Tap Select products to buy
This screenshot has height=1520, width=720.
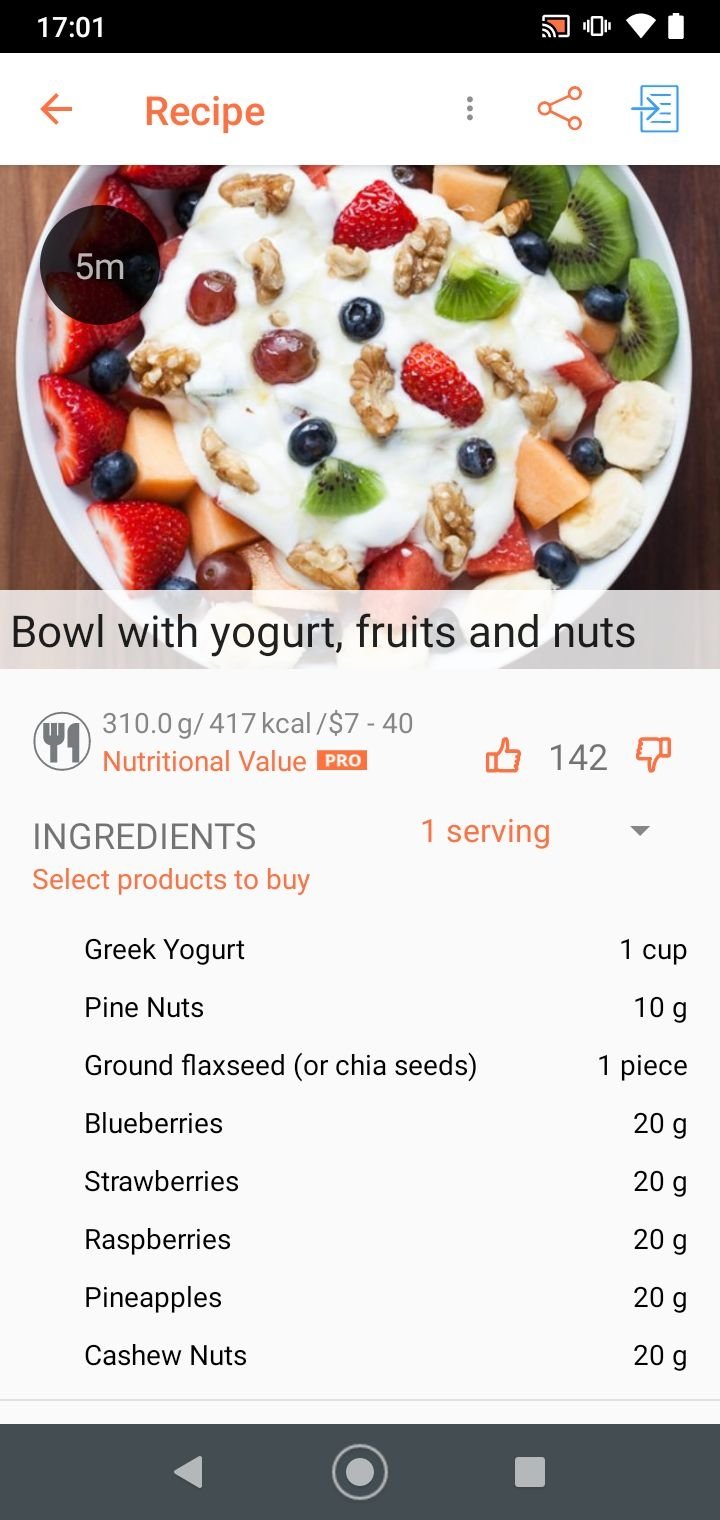[171, 880]
